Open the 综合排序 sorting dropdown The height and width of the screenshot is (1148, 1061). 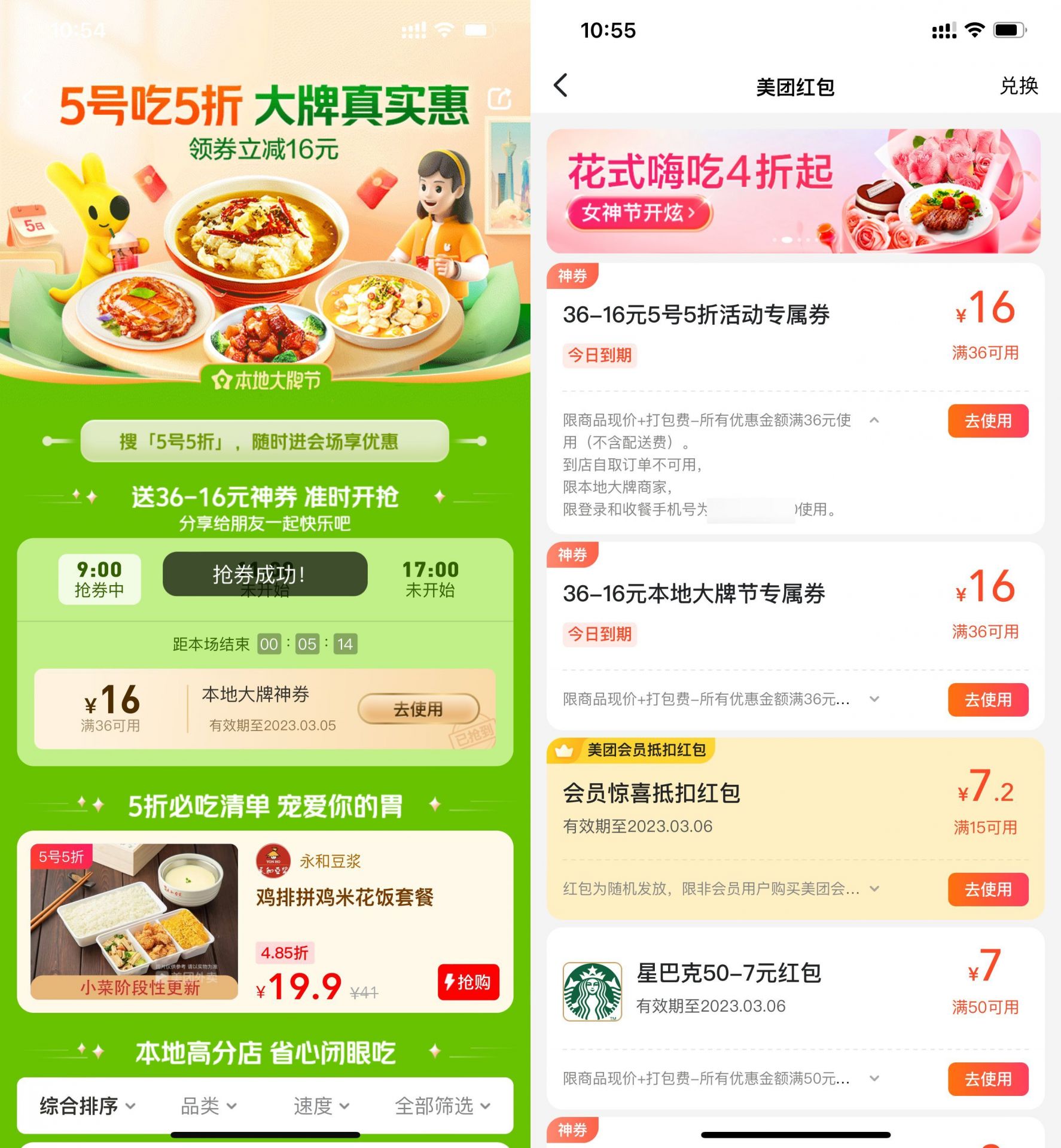pyautogui.click(x=87, y=1107)
